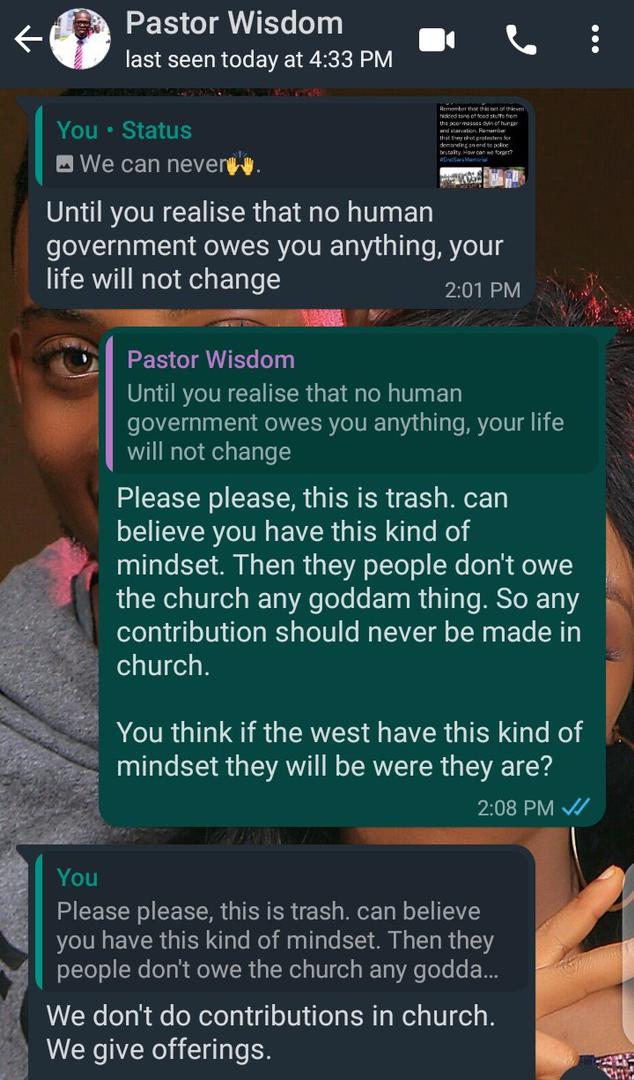Image resolution: width=634 pixels, height=1080 pixels.
Task: Open Pastor Wisdom's profile picture
Action: click(x=80, y=40)
